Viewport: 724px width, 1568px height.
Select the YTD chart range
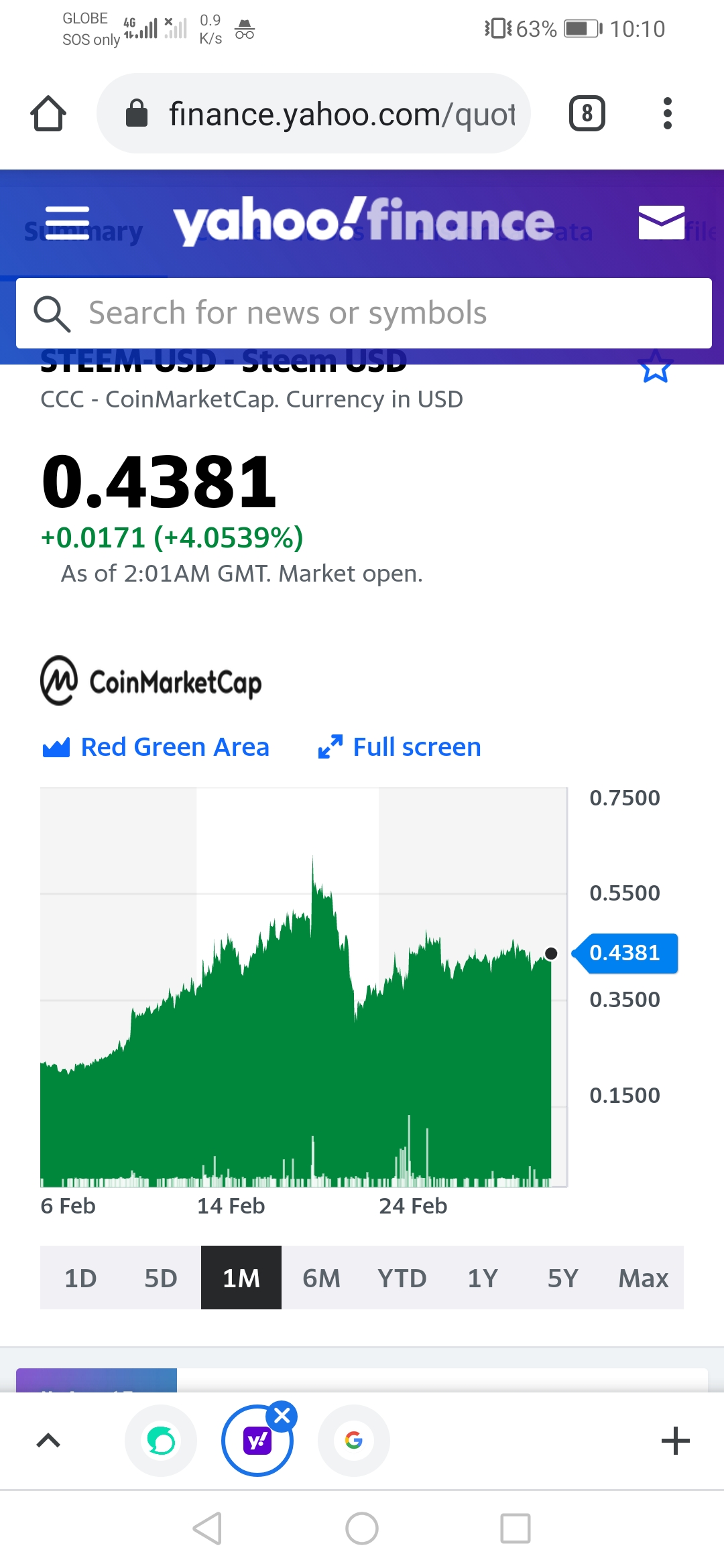[x=402, y=1278]
